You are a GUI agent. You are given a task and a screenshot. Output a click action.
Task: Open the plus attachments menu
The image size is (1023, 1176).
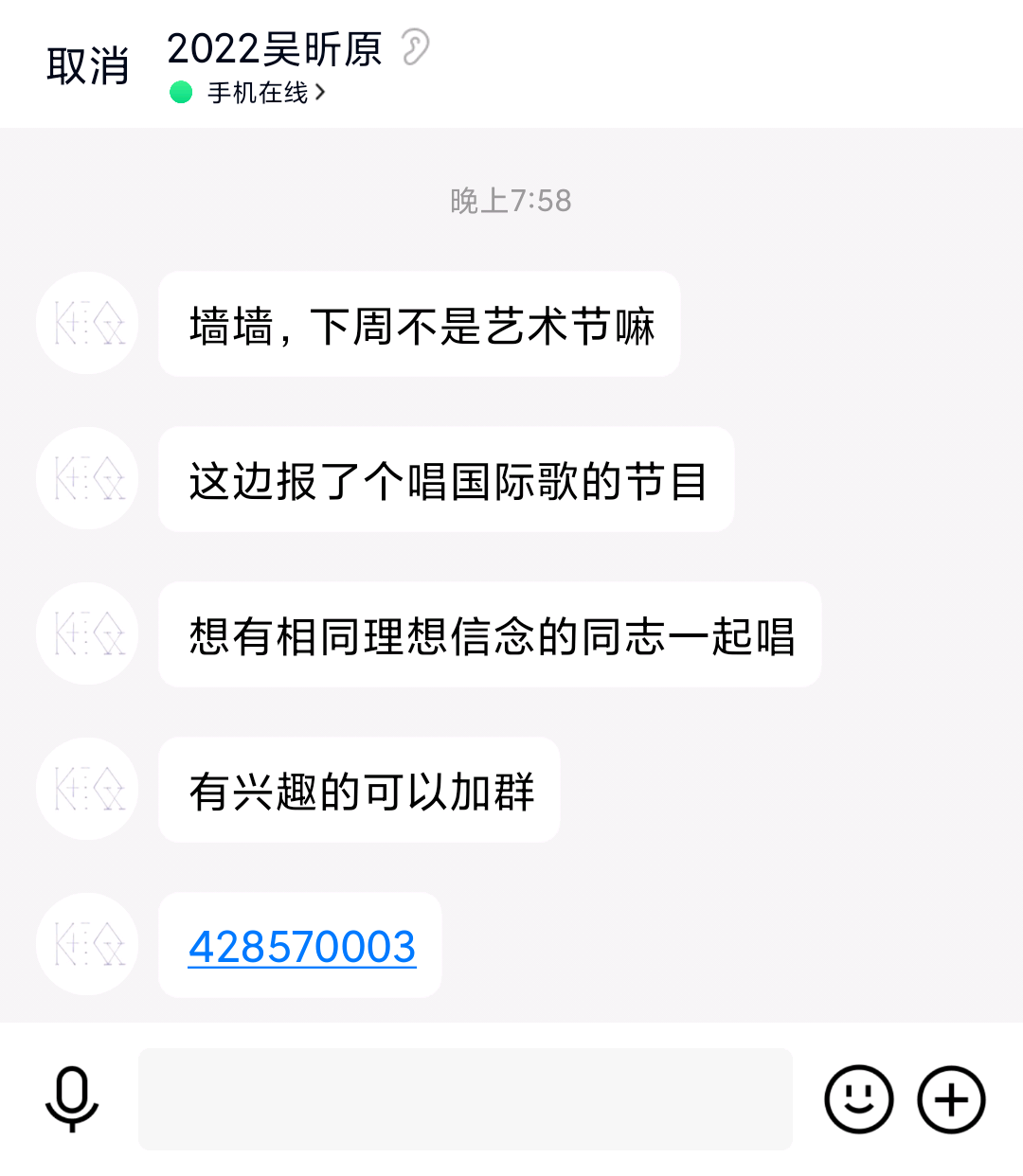(951, 1099)
